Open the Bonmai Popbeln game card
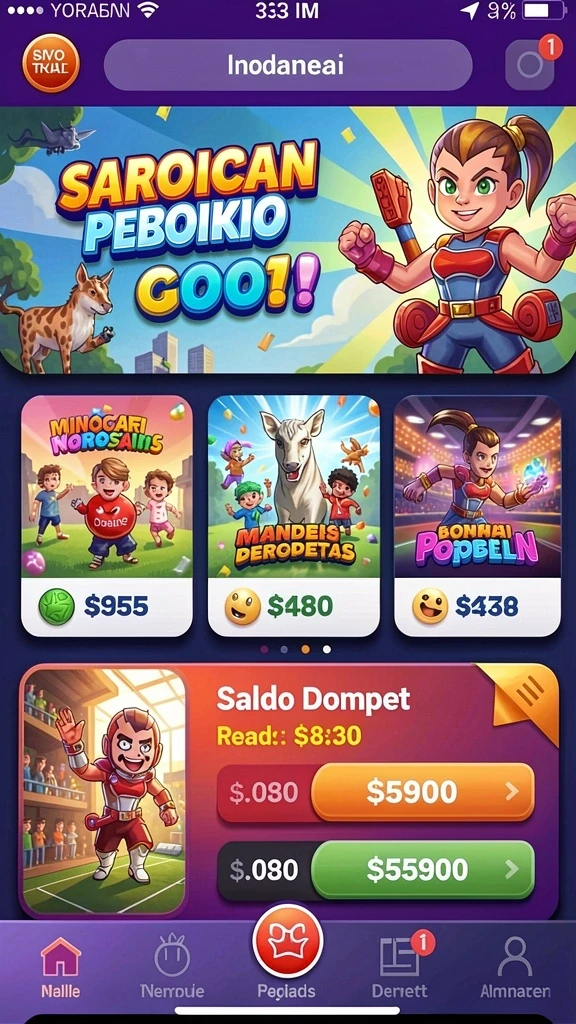Viewport: 576px width, 1024px height. 477,515
